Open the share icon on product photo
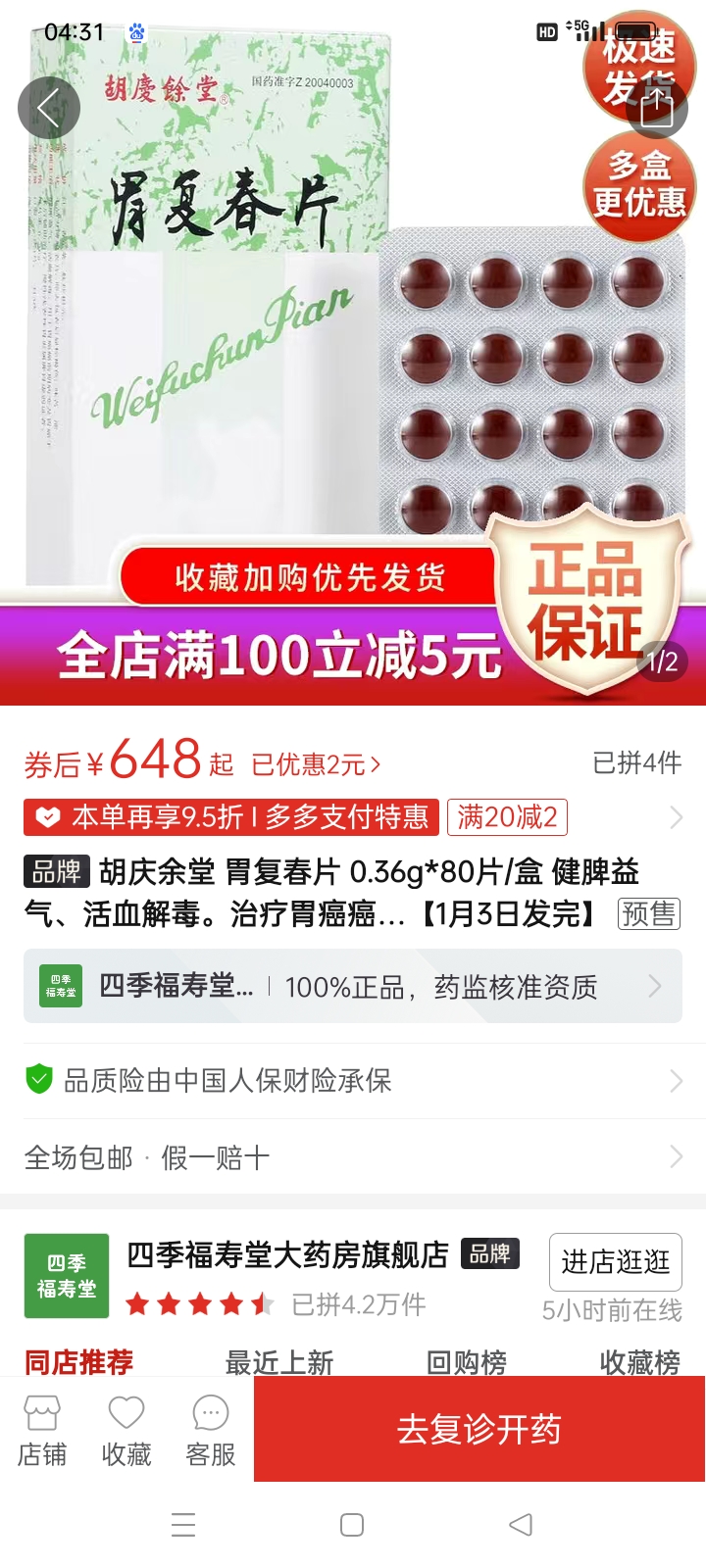Screen dimensions: 706x1568 (657, 110)
